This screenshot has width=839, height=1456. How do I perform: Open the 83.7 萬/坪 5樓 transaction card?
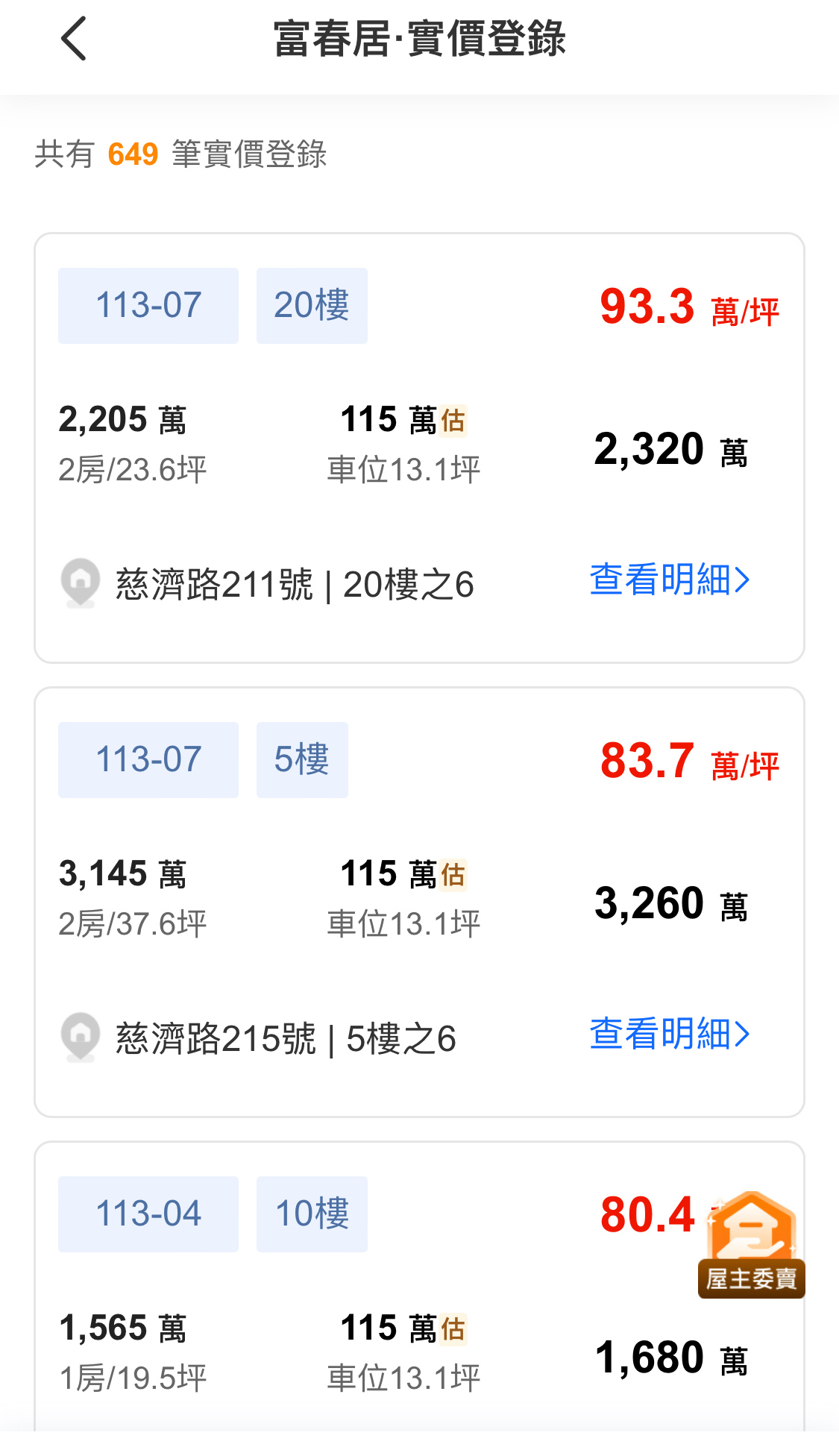tap(419, 902)
